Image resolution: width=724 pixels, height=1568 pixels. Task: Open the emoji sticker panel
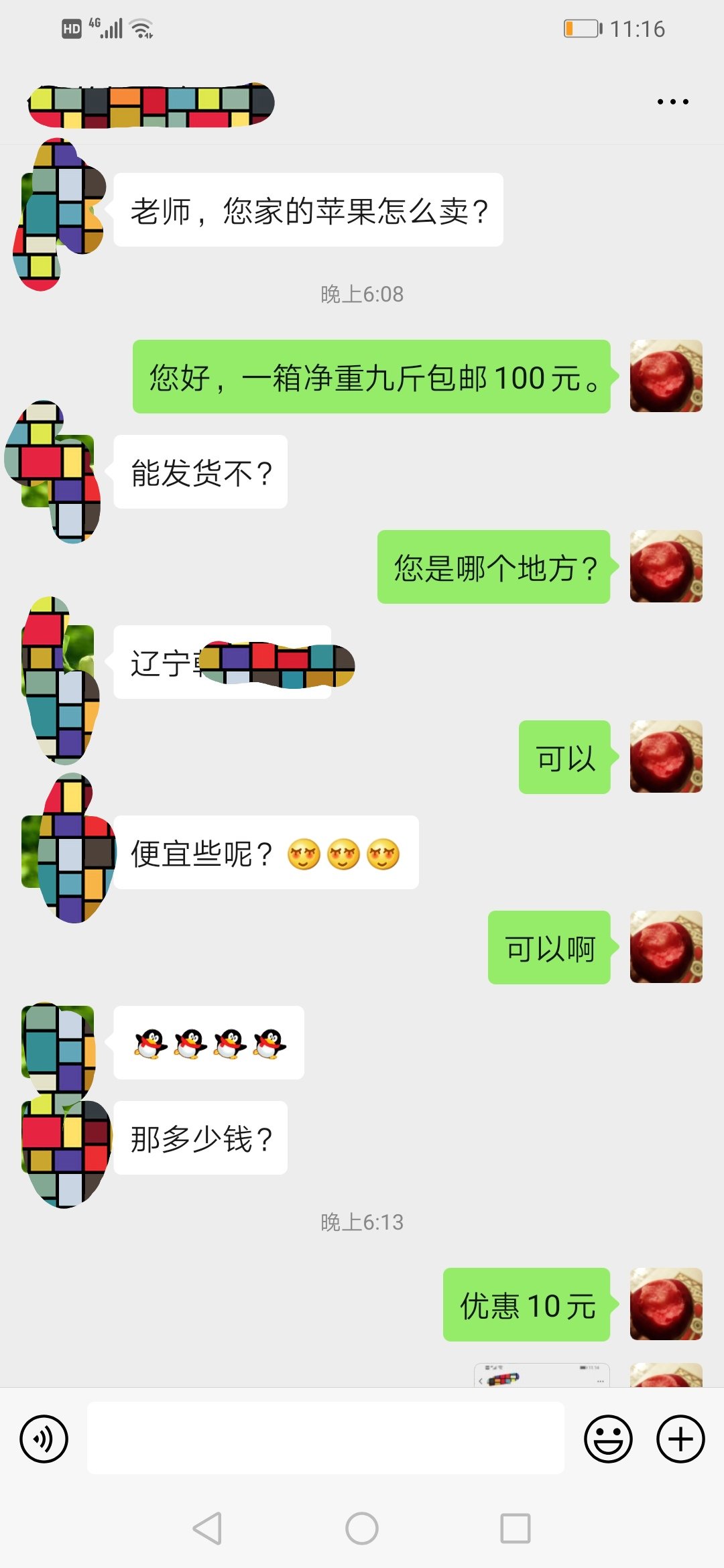pos(608,1439)
